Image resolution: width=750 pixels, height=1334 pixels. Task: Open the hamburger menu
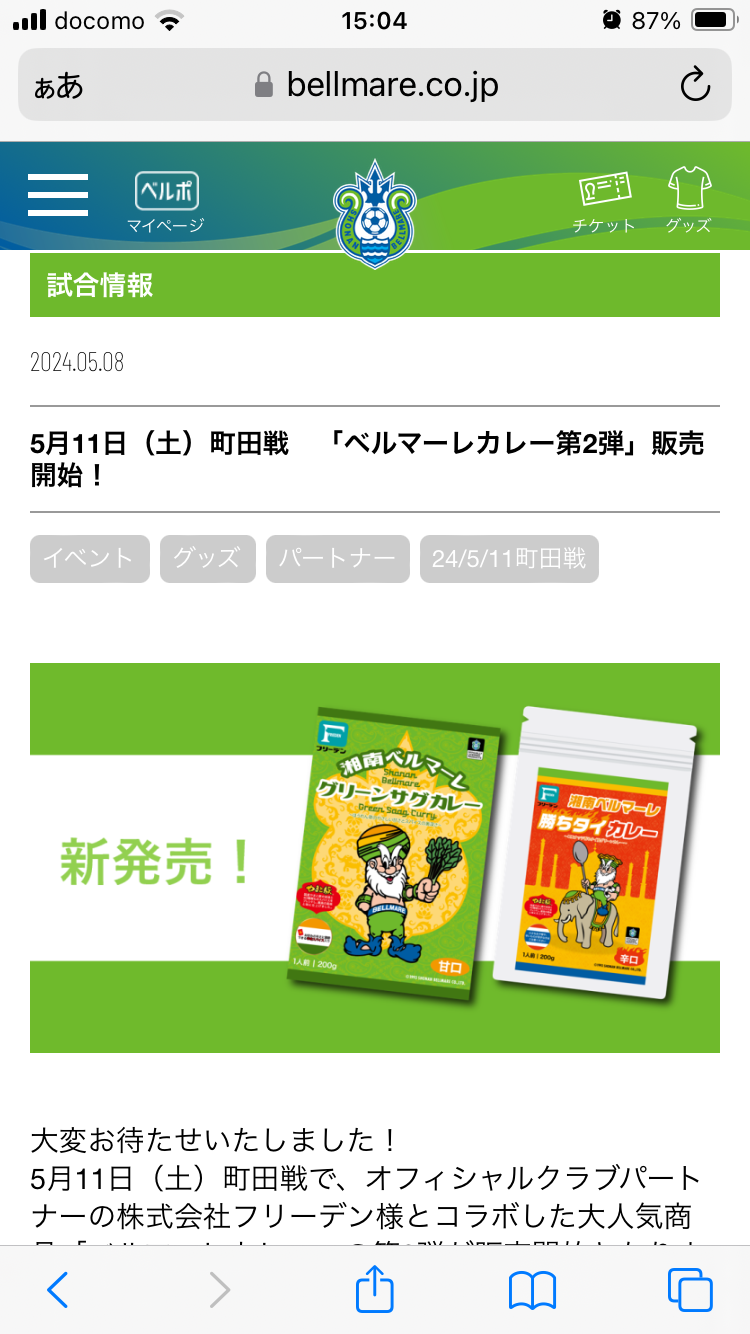(58, 195)
